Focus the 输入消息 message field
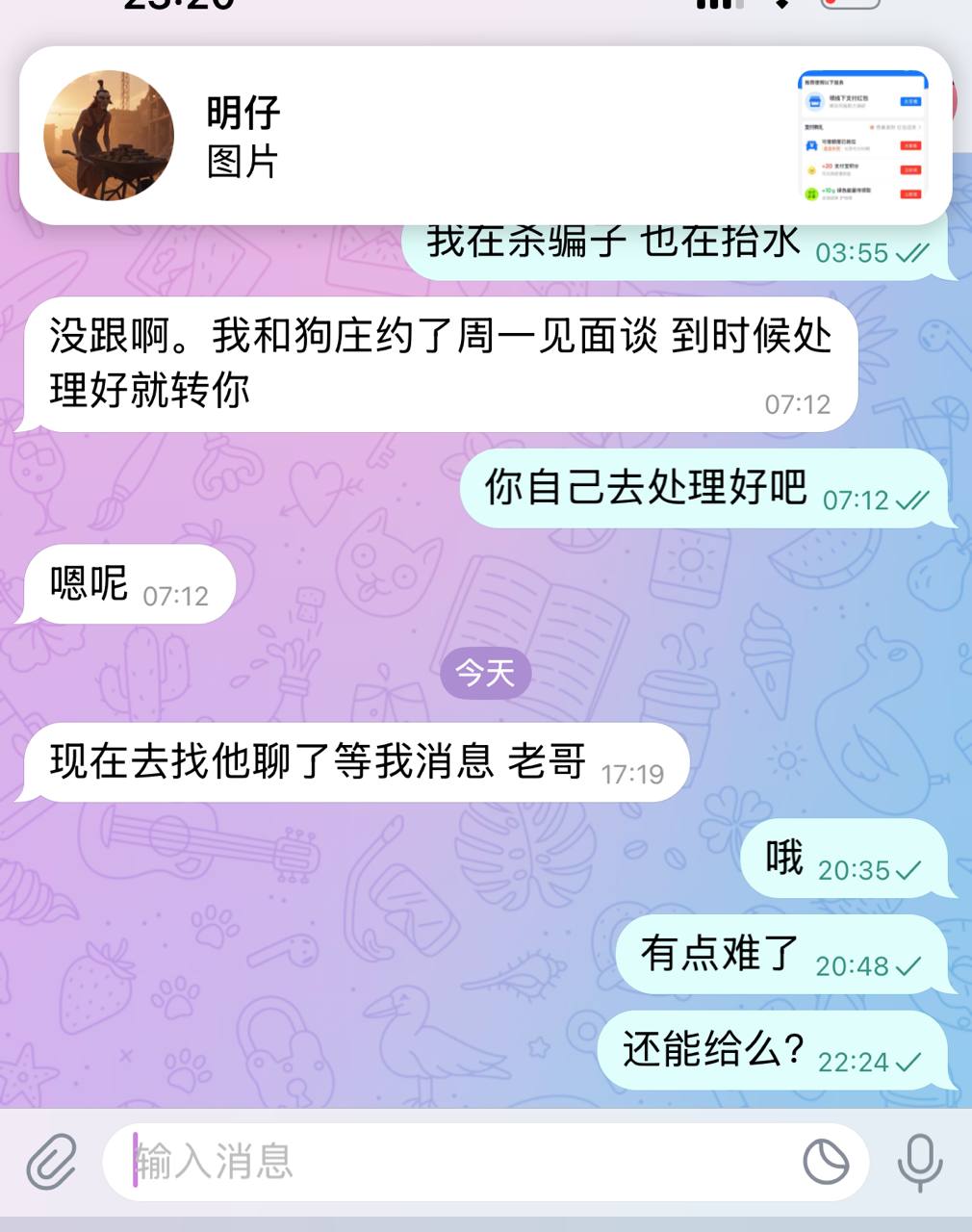The width and height of the screenshot is (972, 1232). [452, 1162]
